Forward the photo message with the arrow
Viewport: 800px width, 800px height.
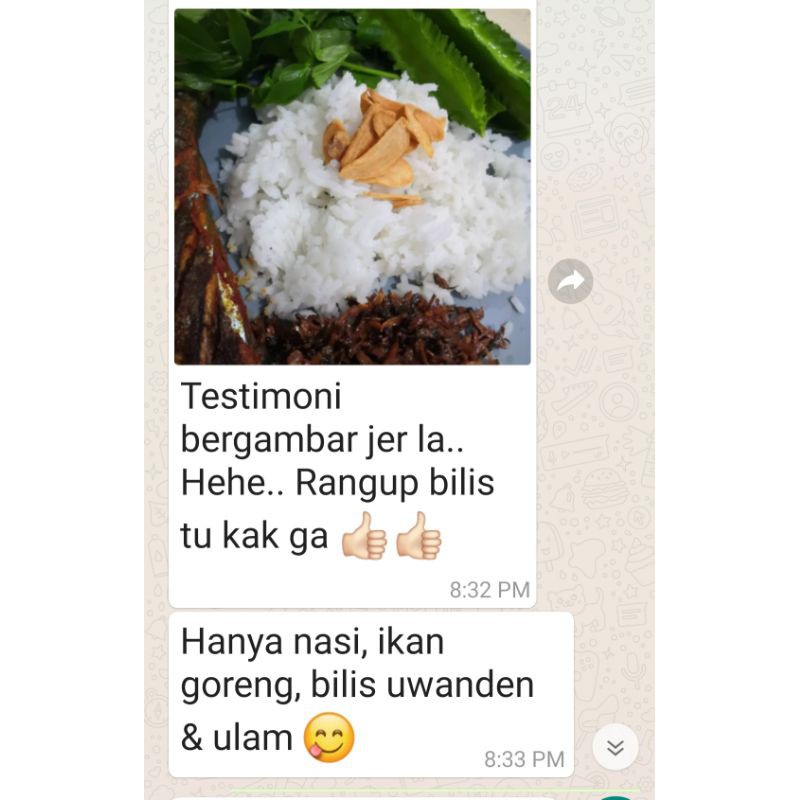pyautogui.click(x=570, y=281)
